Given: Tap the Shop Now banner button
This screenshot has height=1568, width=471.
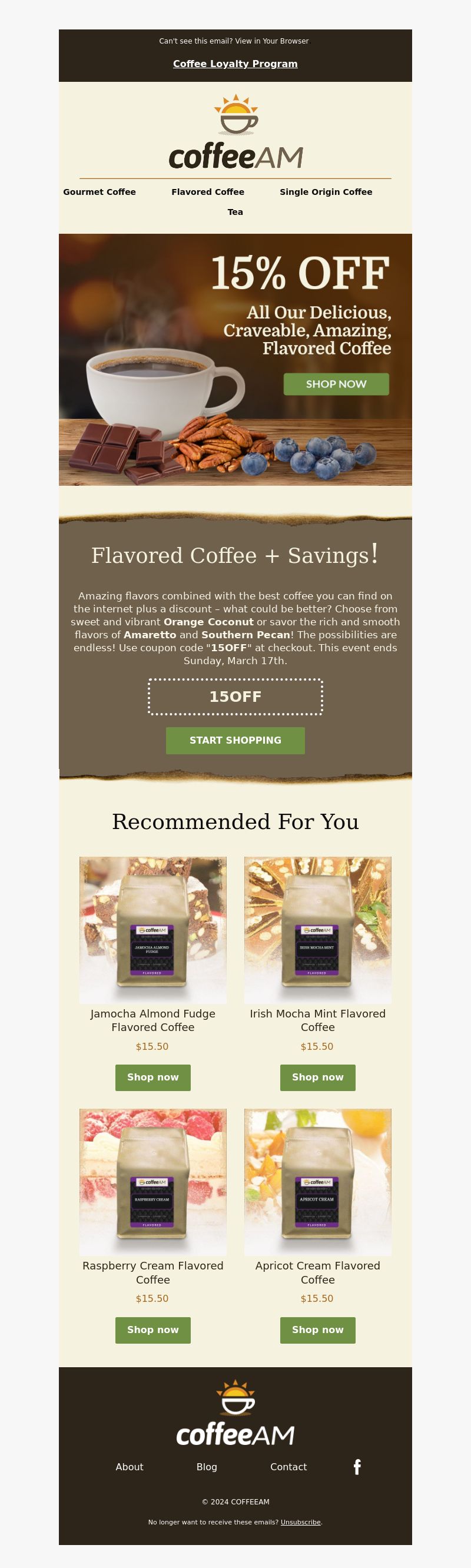Looking at the screenshot, I should point(336,384).
